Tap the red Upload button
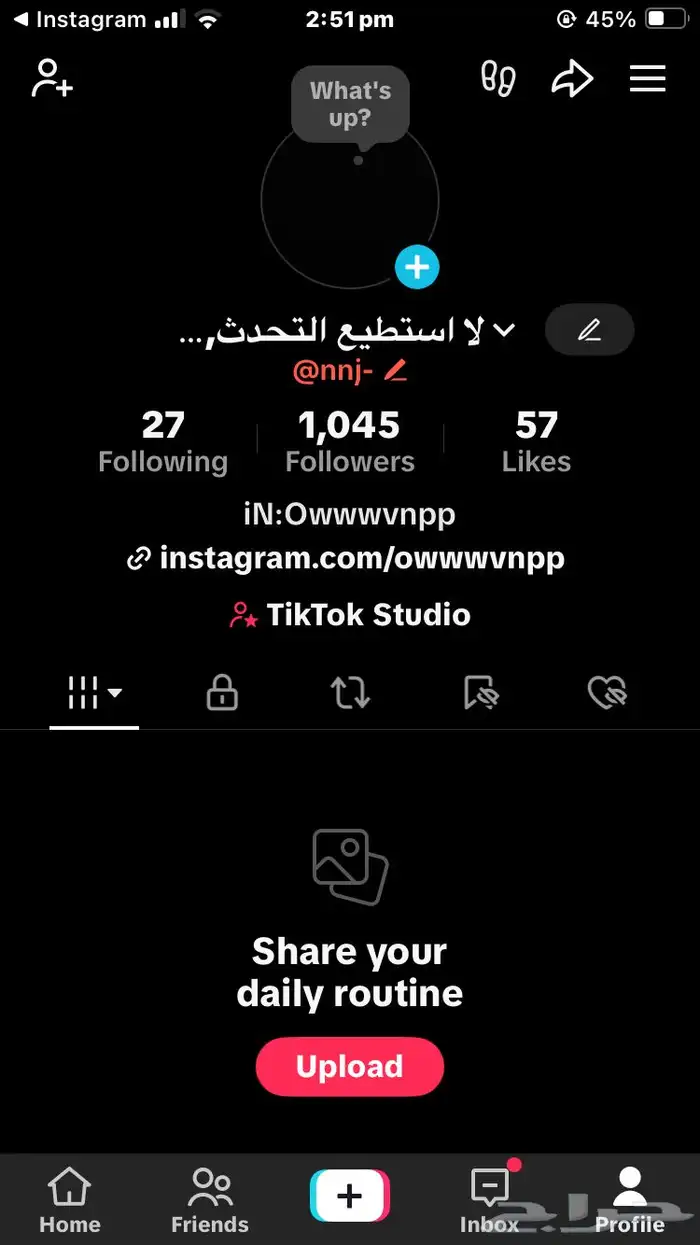 tap(349, 1066)
